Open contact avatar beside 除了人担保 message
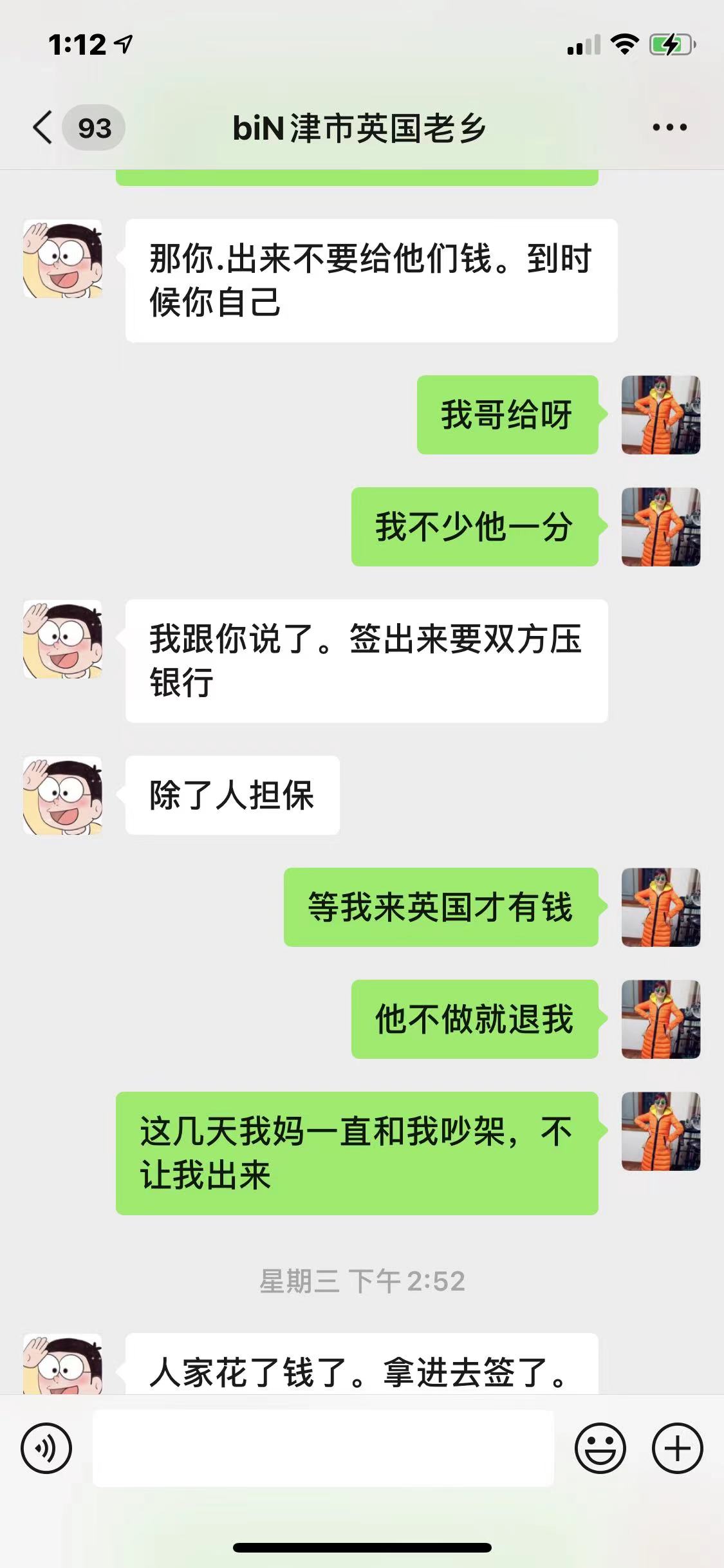The width and height of the screenshot is (724, 1568). coord(62,796)
